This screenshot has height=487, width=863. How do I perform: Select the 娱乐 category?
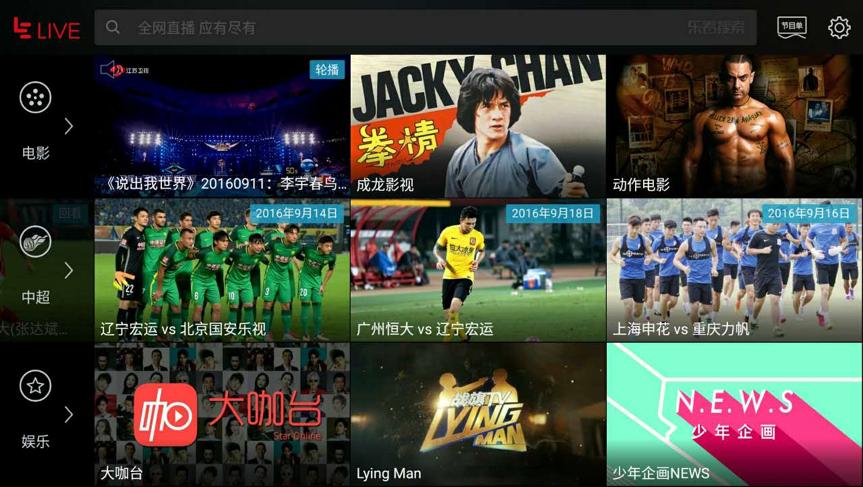36,410
